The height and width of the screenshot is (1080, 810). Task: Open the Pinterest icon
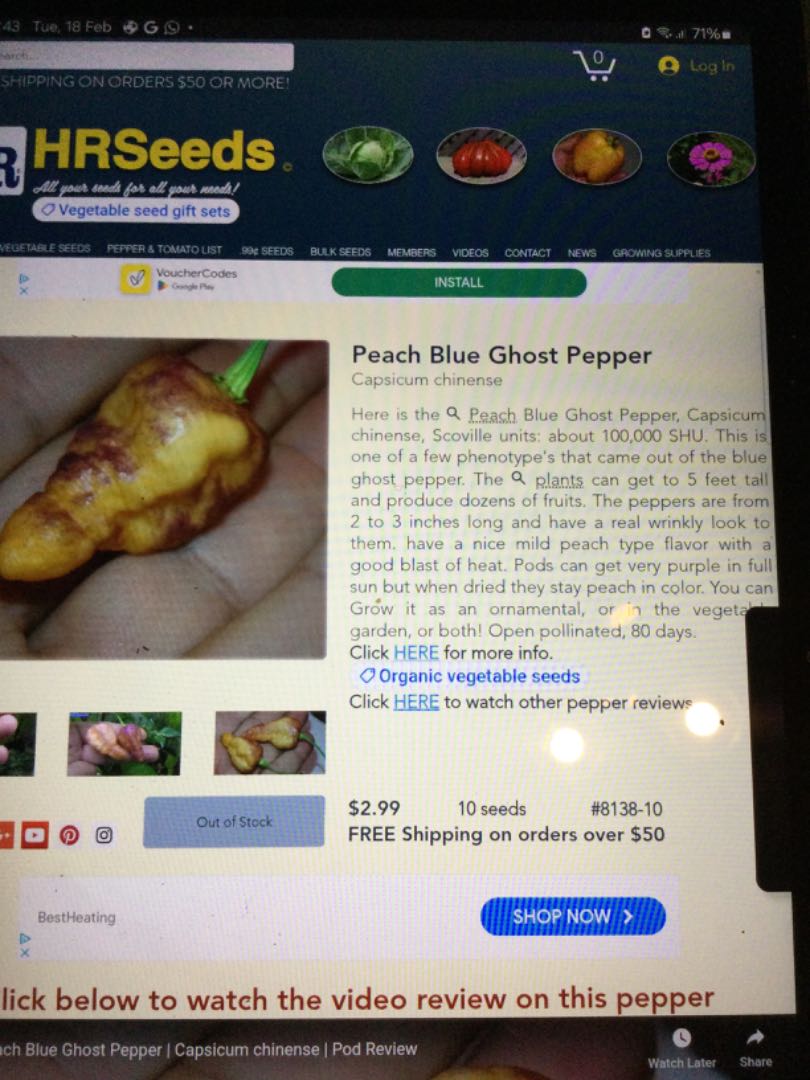click(x=69, y=835)
